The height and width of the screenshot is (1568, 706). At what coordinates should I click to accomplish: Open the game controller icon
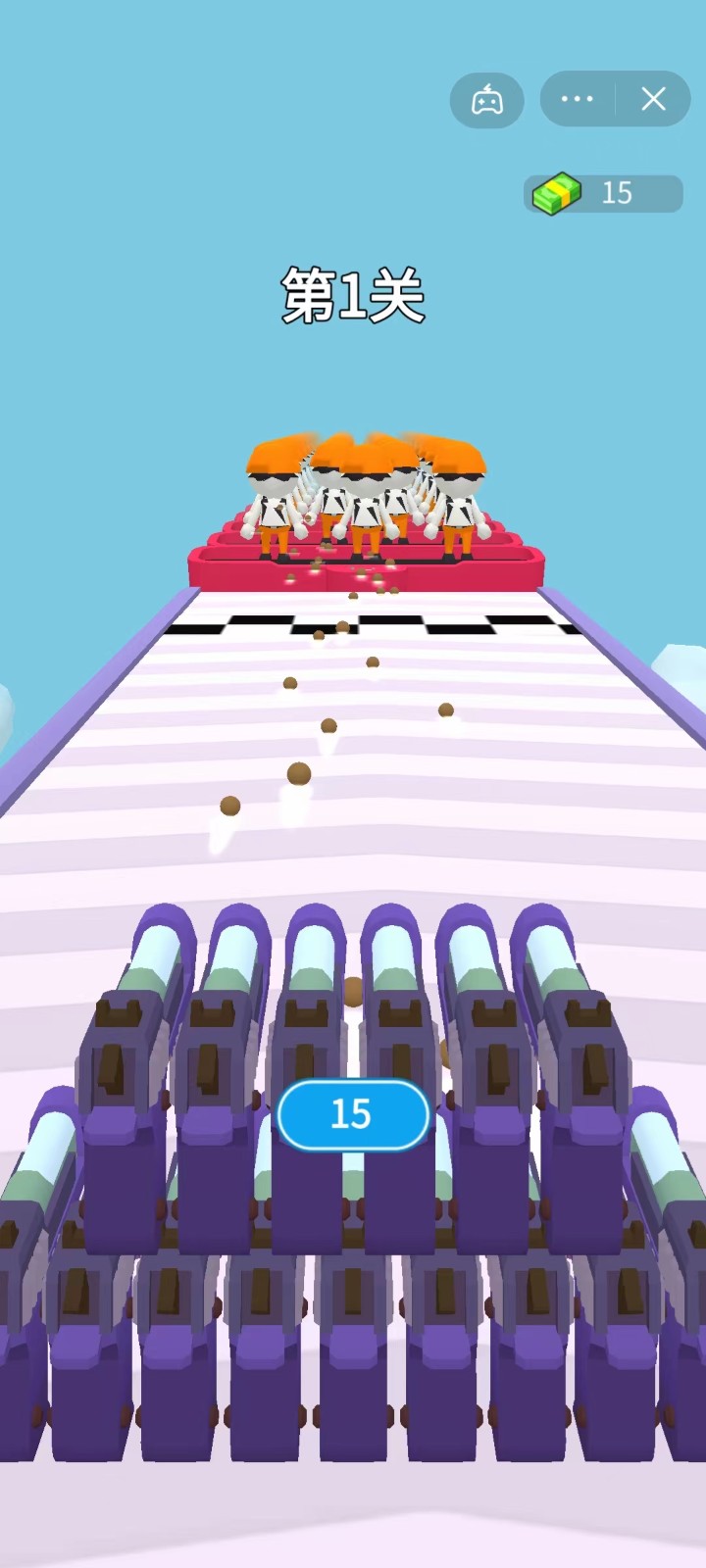coord(487,99)
